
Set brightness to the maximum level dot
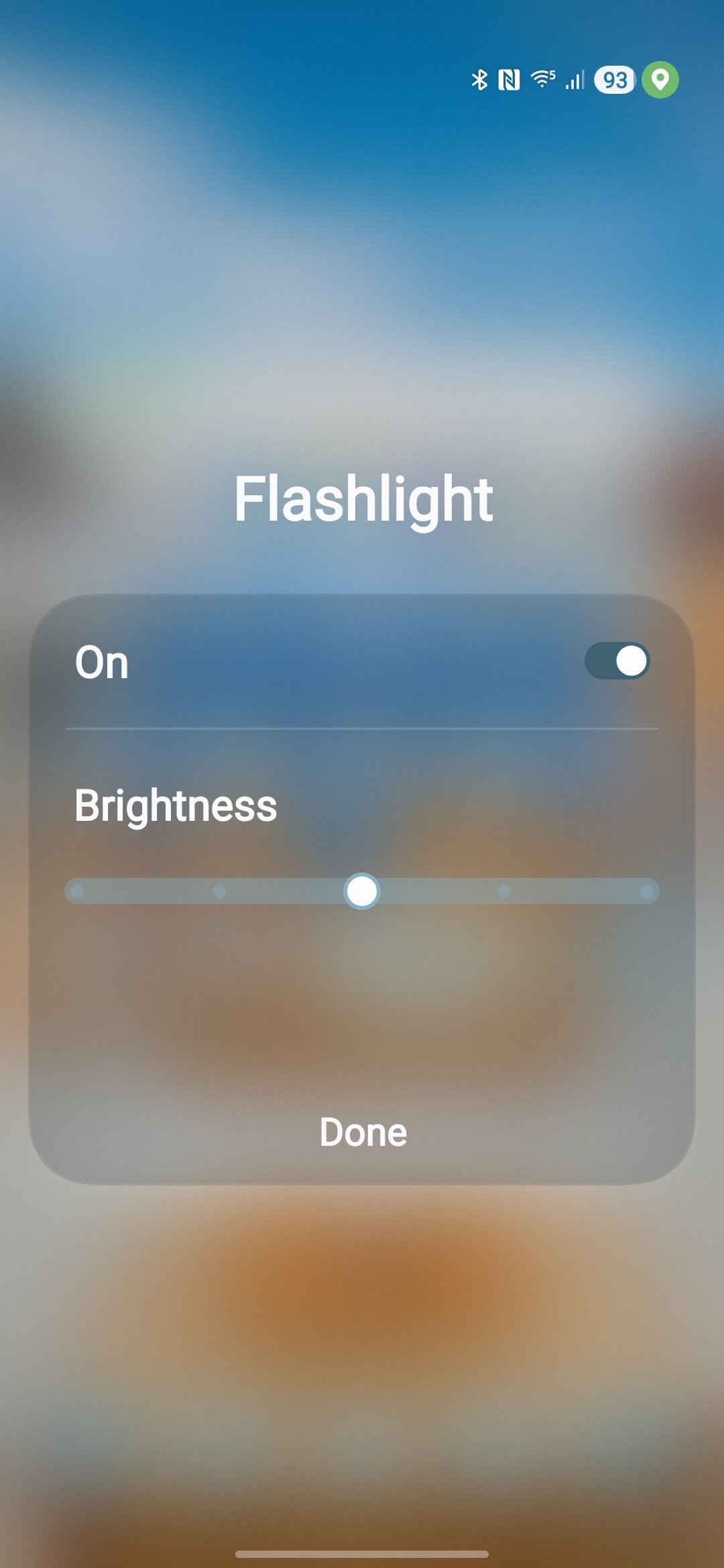coord(646,891)
